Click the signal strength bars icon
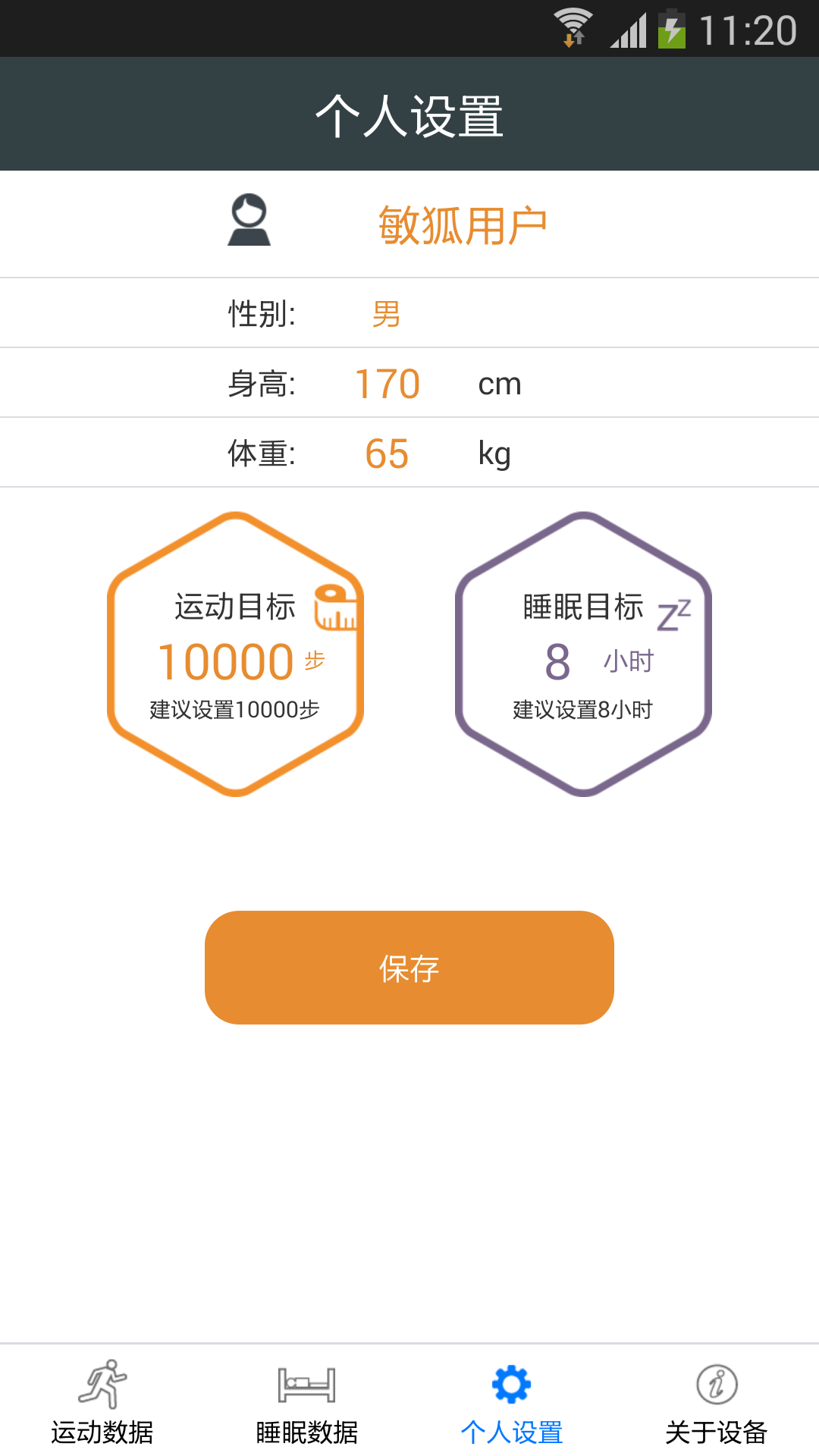 (x=629, y=27)
